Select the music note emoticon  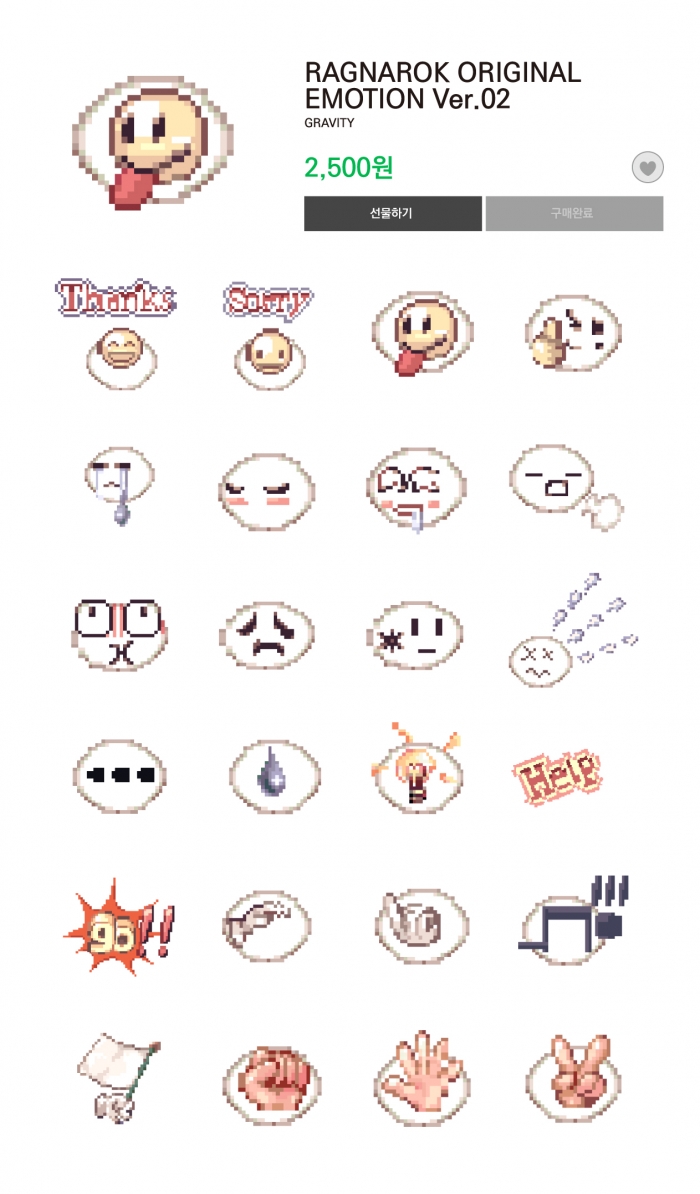[573, 918]
